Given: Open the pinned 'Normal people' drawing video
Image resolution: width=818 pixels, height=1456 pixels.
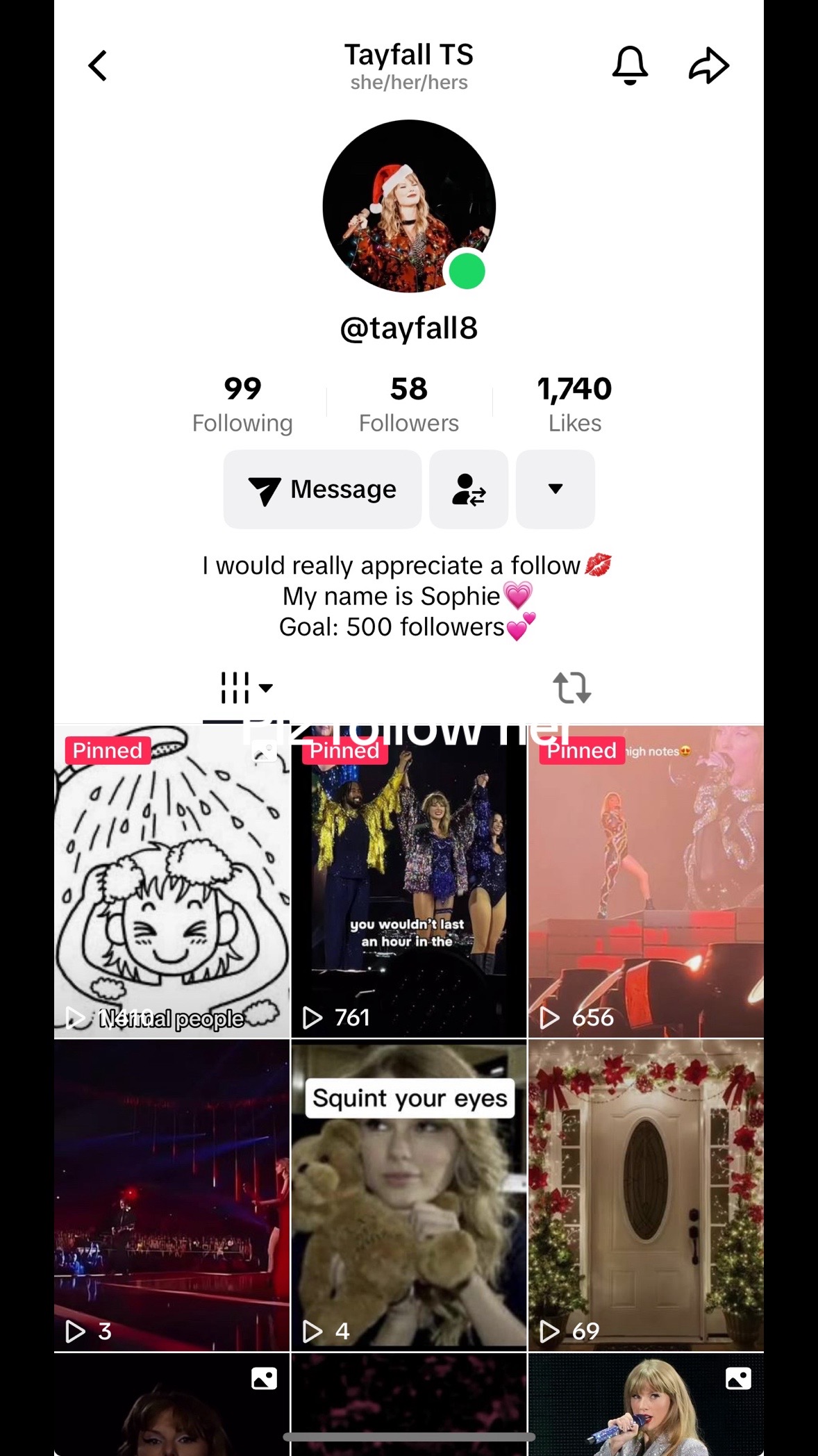Looking at the screenshot, I should [172, 882].
